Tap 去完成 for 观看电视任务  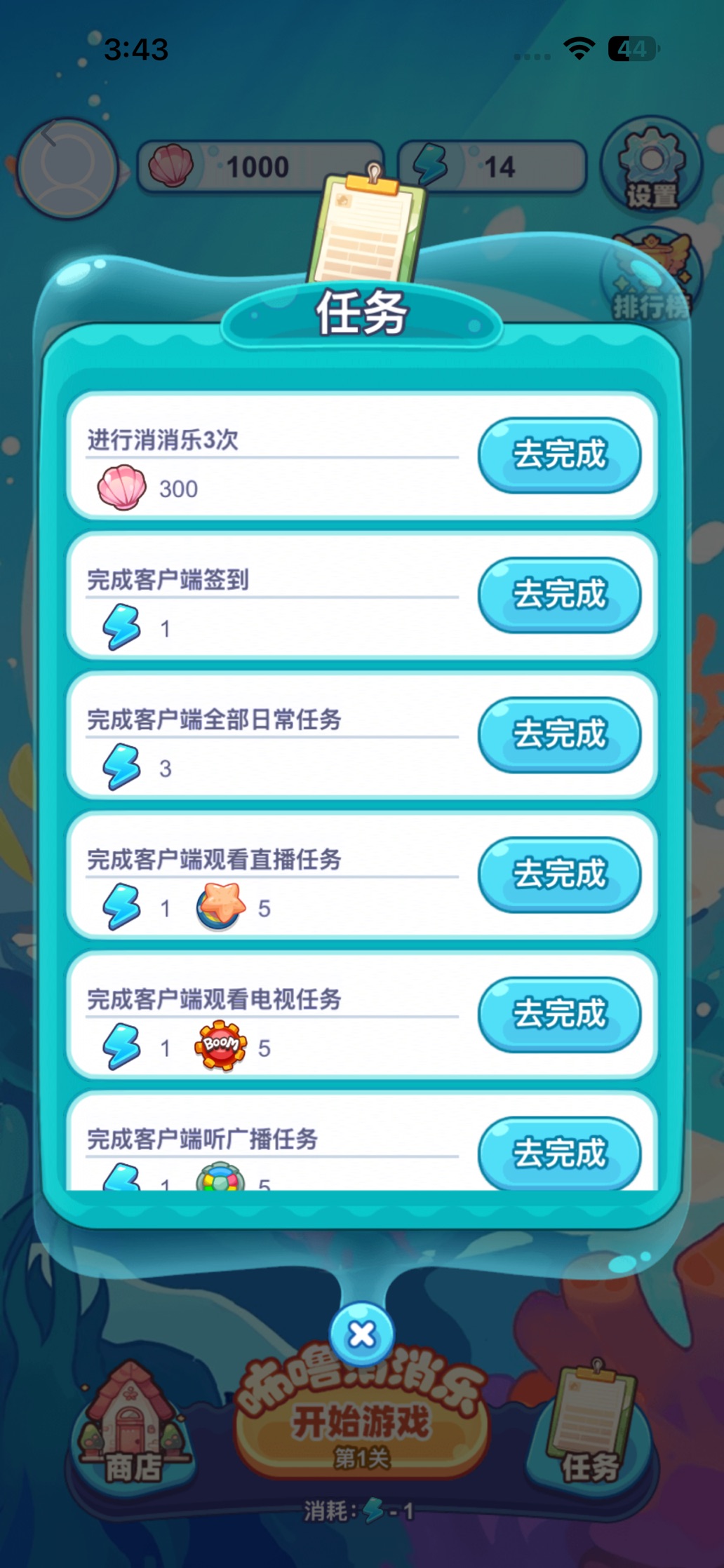pyautogui.click(x=559, y=1014)
